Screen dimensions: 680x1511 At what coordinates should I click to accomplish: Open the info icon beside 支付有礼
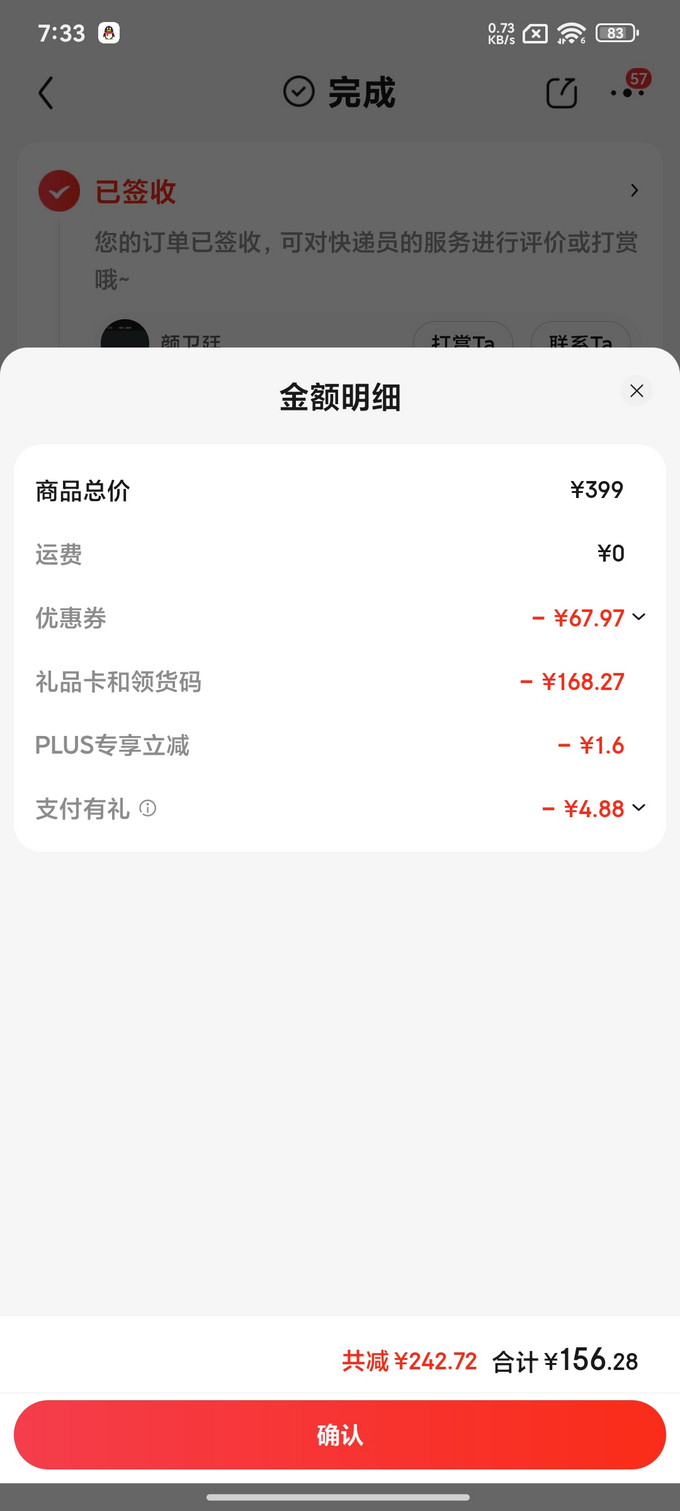click(x=148, y=808)
